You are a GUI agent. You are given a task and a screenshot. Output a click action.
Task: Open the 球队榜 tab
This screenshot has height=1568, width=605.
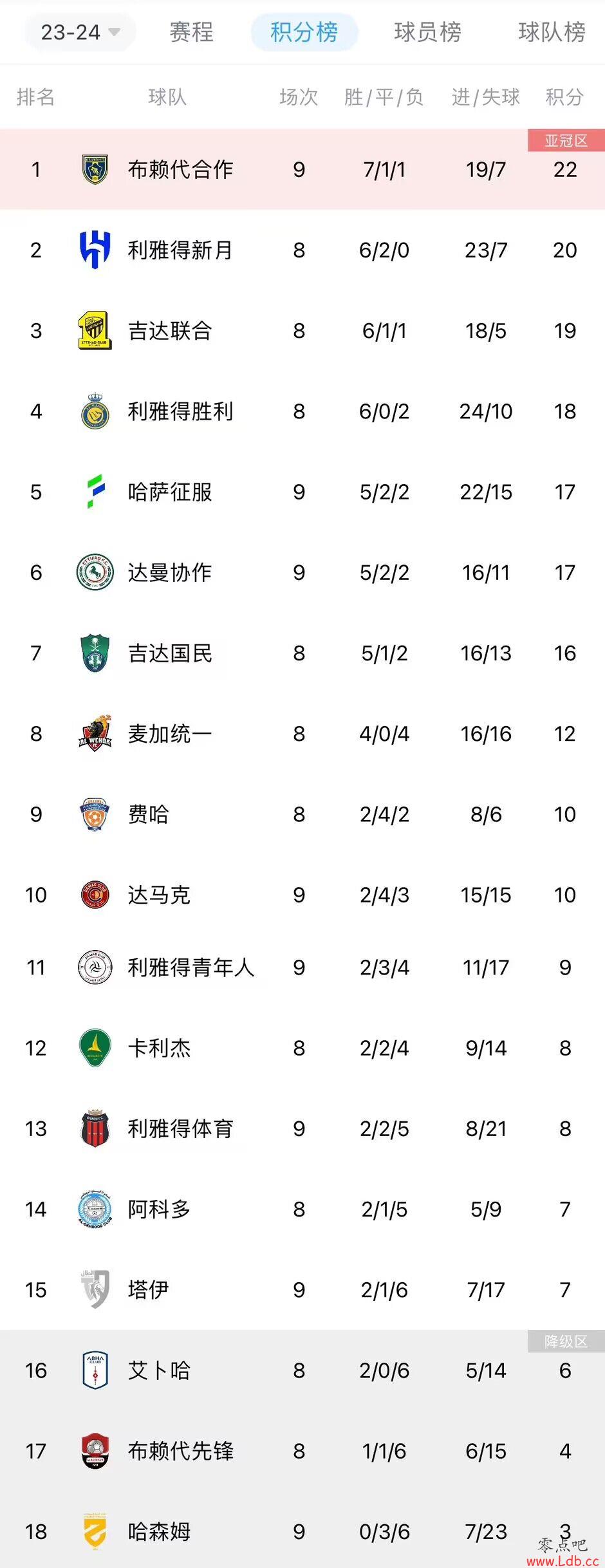(x=551, y=32)
